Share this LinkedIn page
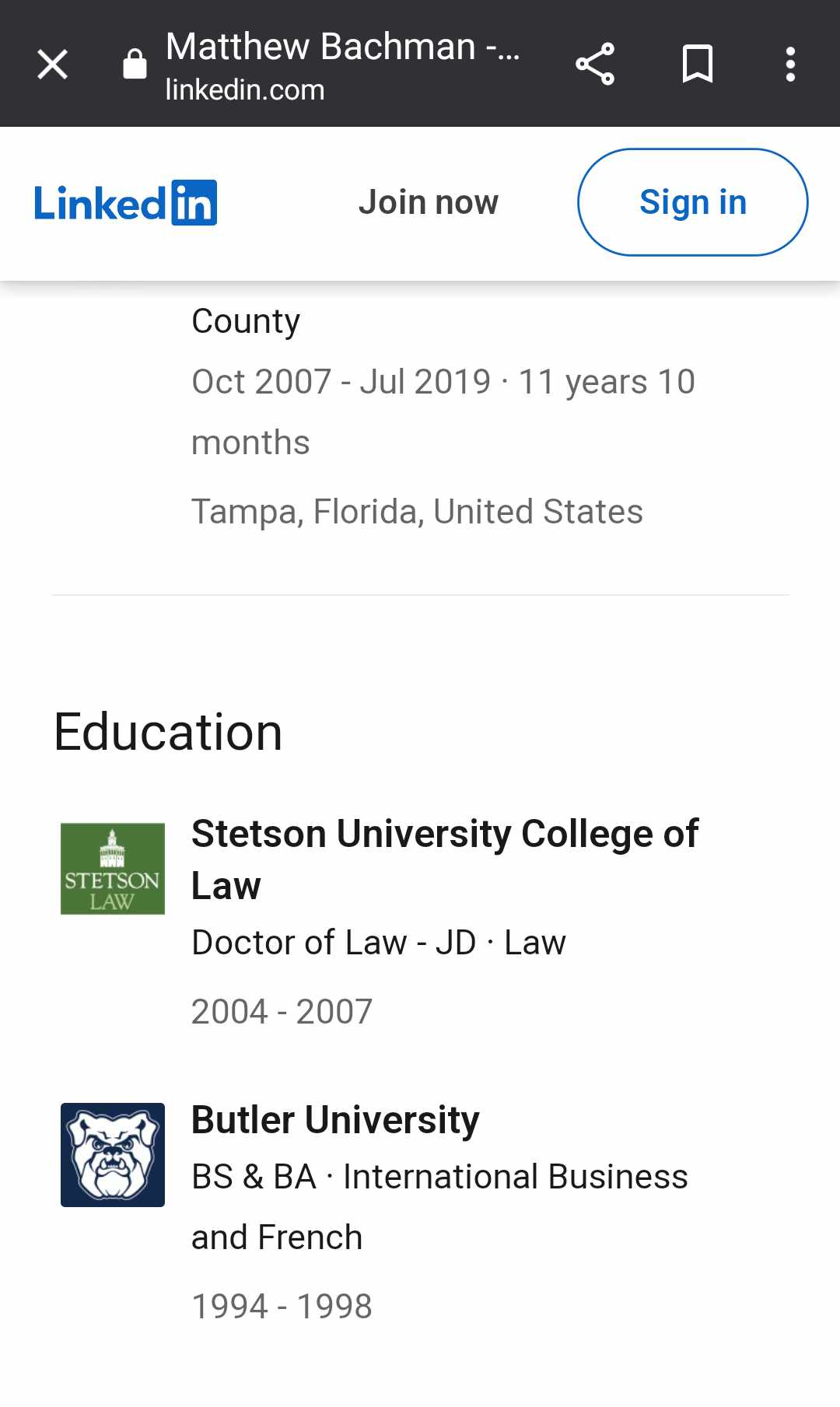The height and width of the screenshot is (1407, 840). point(595,64)
